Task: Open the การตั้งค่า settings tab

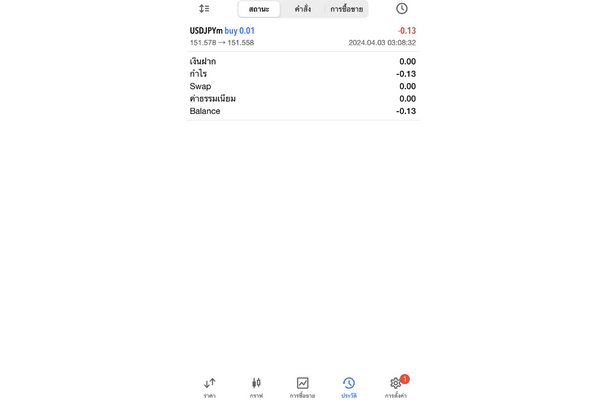Action: (396, 387)
